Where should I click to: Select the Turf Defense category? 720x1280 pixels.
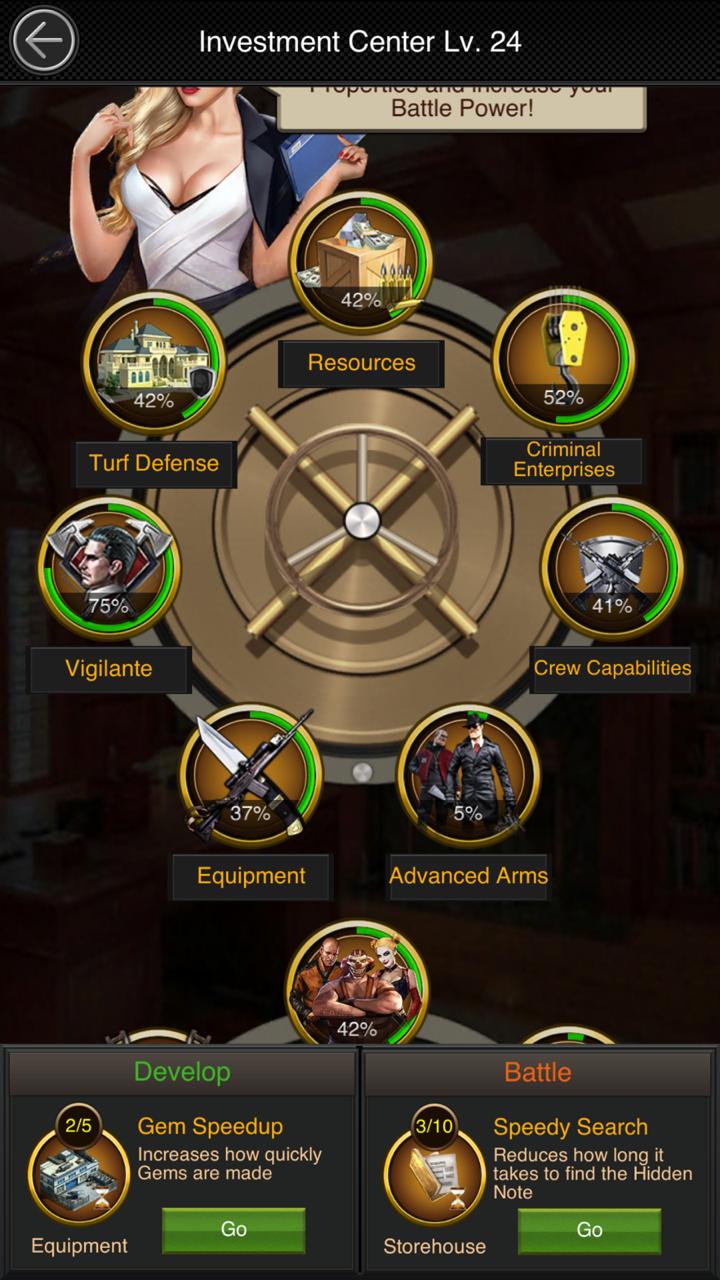coord(154,361)
